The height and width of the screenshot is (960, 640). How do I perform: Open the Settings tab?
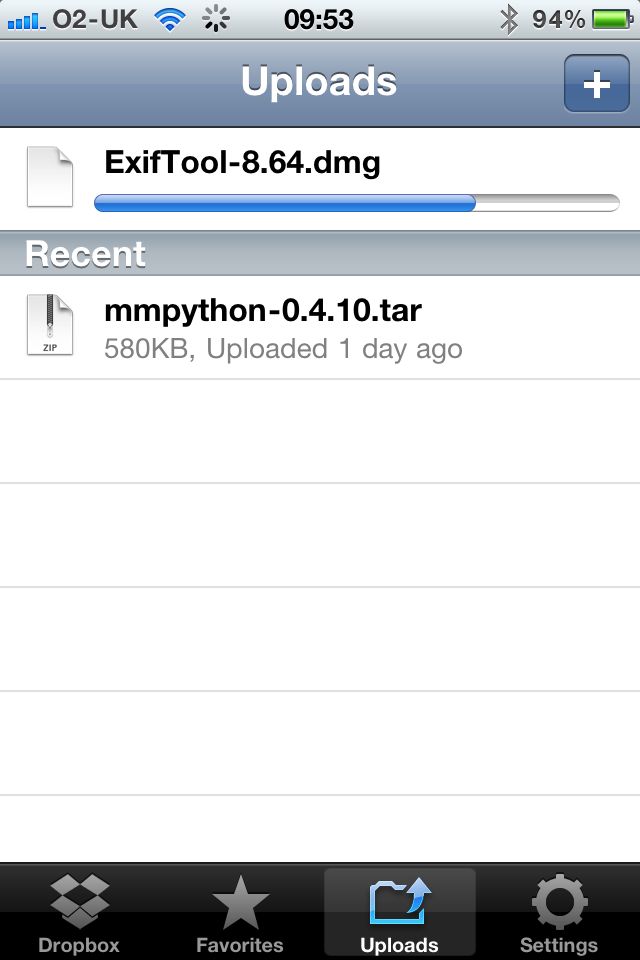[559, 912]
